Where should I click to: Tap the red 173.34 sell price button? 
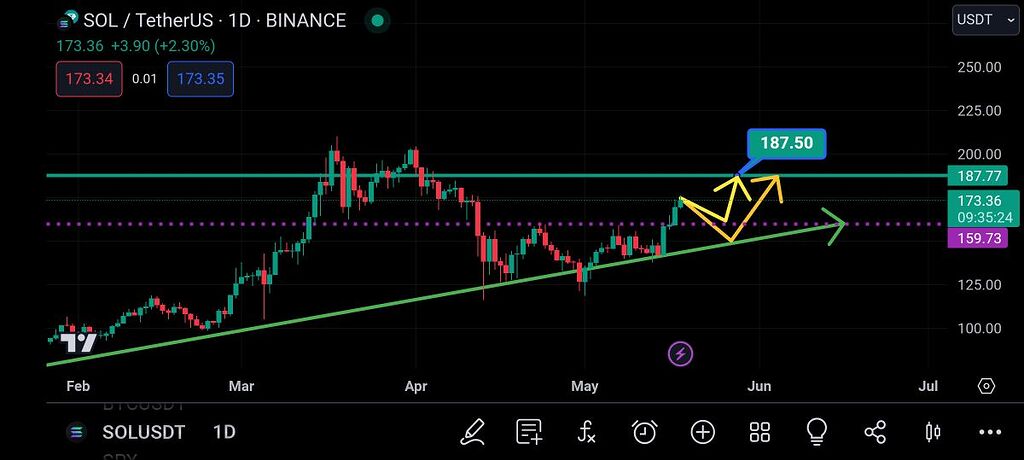(88, 78)
